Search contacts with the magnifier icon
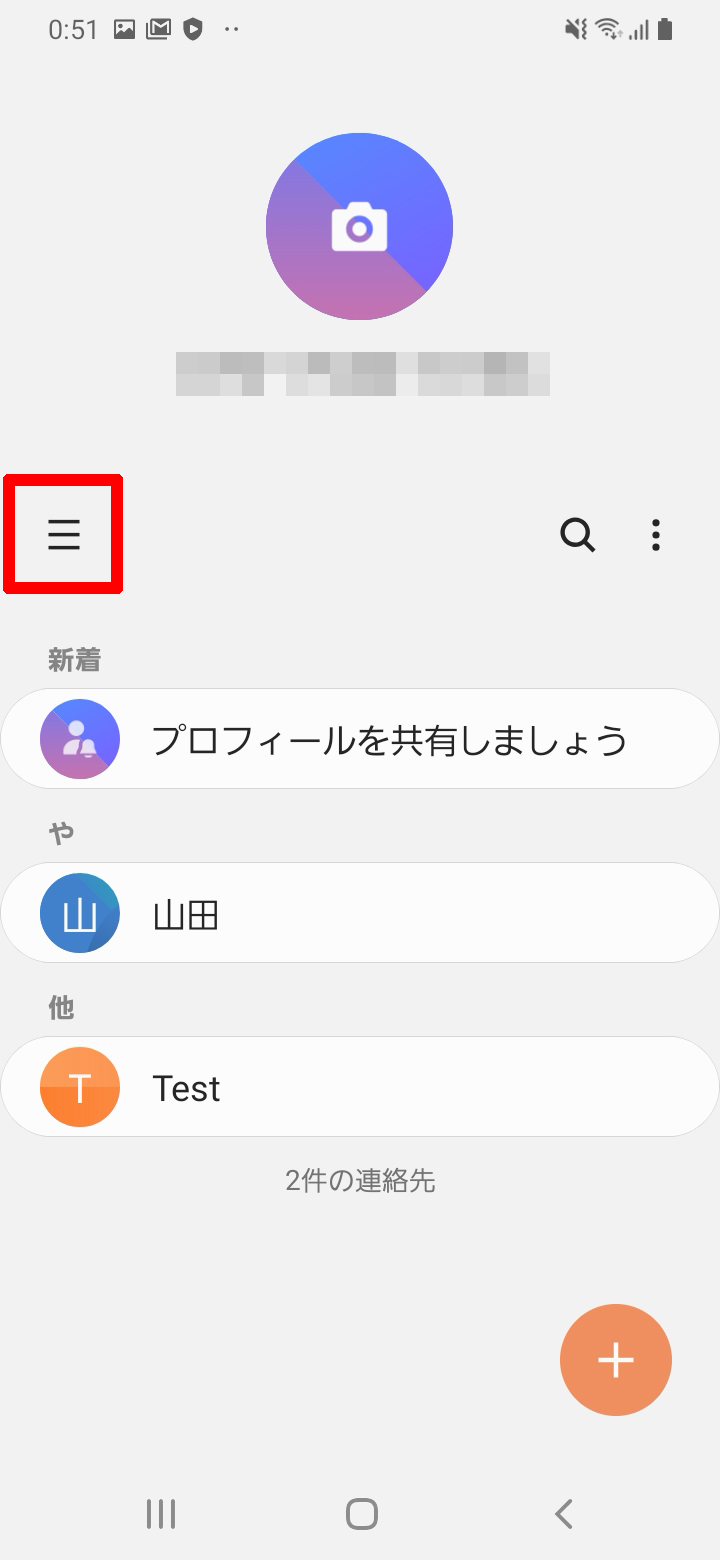 point(578,536)
